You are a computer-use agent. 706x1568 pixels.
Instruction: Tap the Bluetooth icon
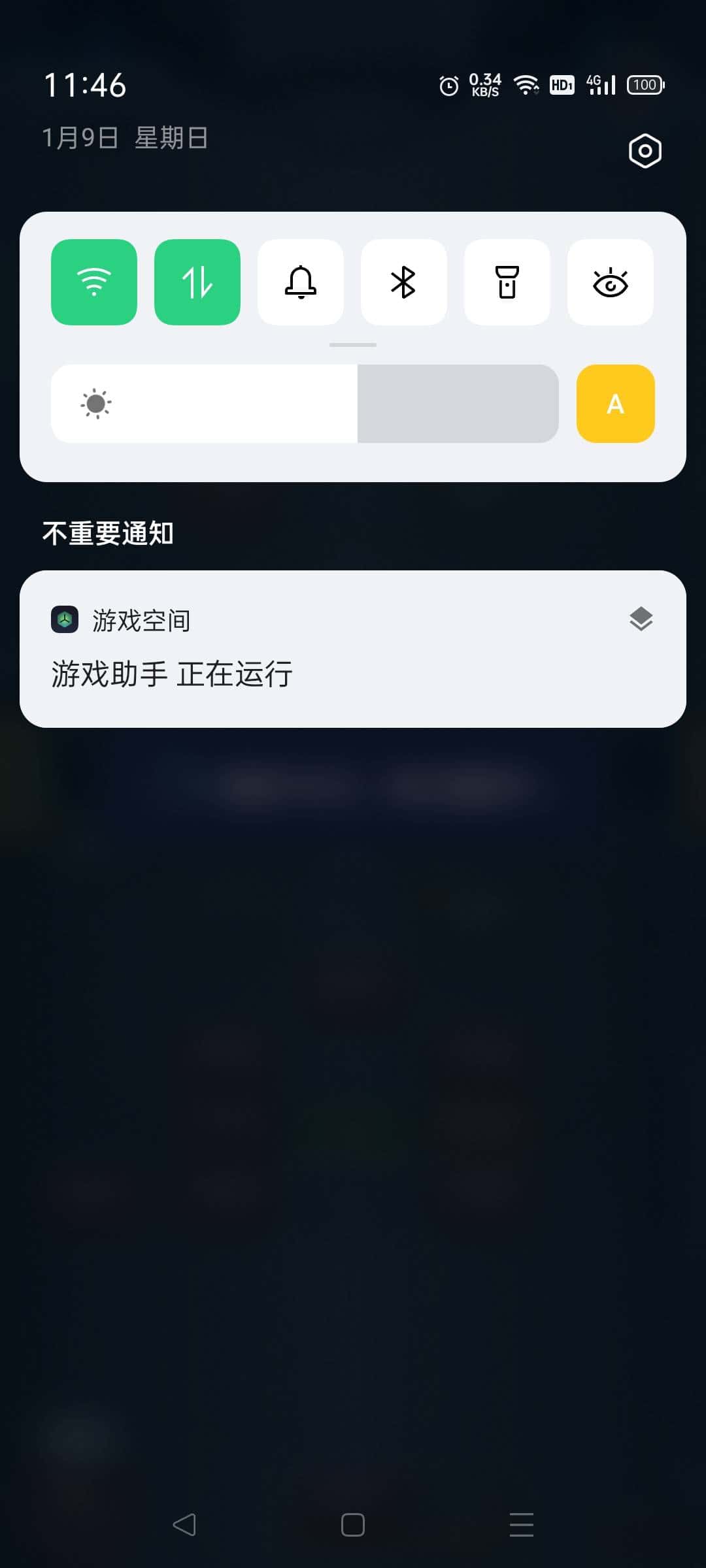click(x=403, y=282)
